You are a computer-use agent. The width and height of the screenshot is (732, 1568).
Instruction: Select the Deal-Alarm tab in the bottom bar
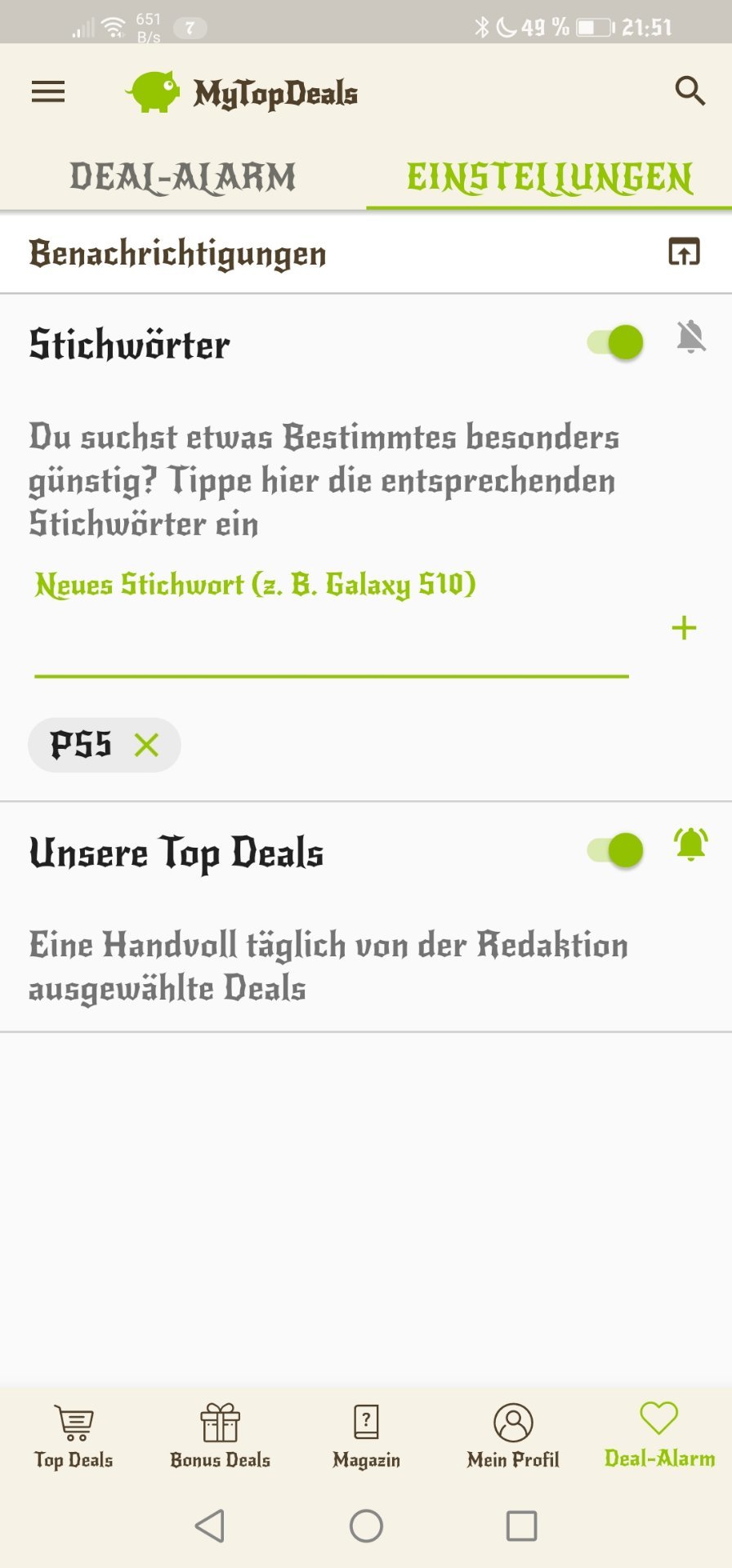pos(659,1436)
